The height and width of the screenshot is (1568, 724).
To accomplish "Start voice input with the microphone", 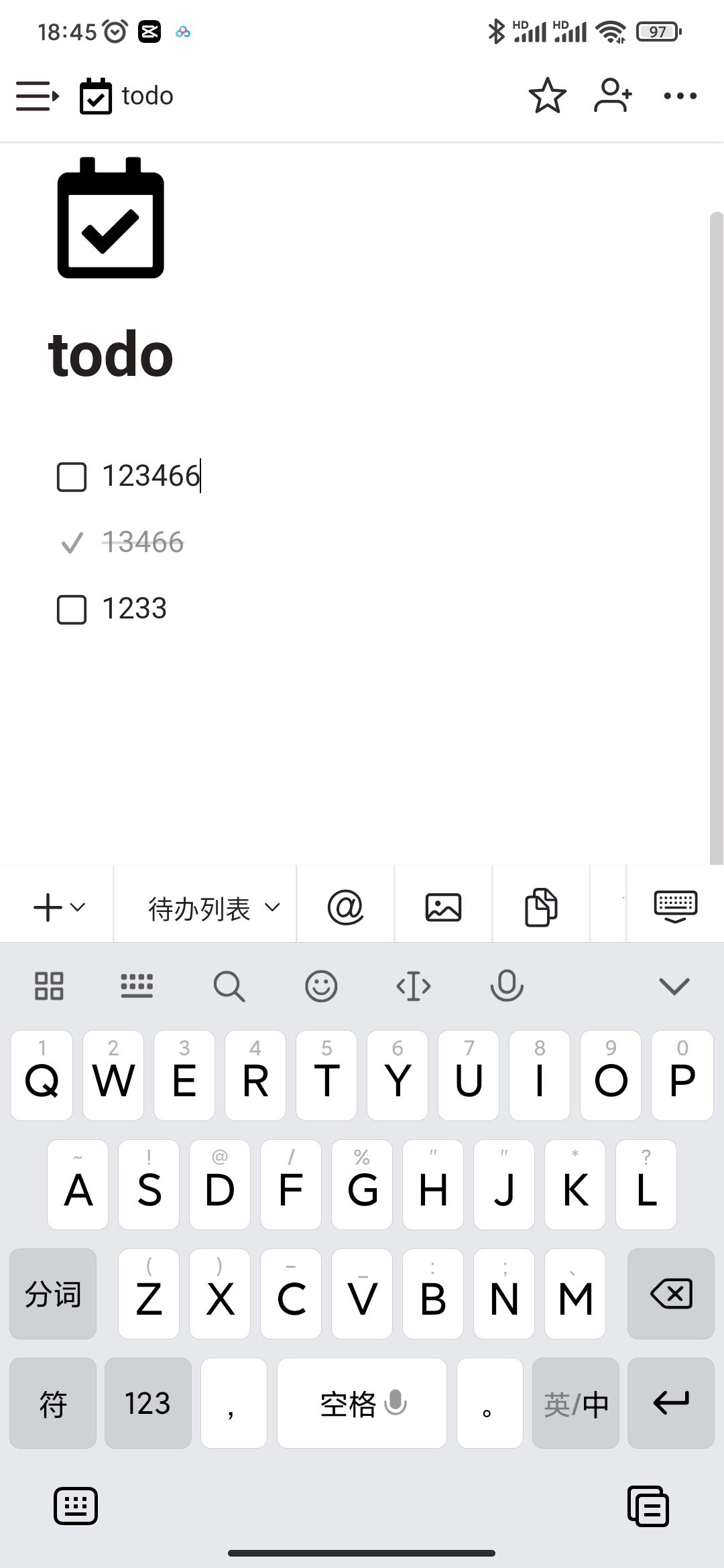I will [506, 986].
